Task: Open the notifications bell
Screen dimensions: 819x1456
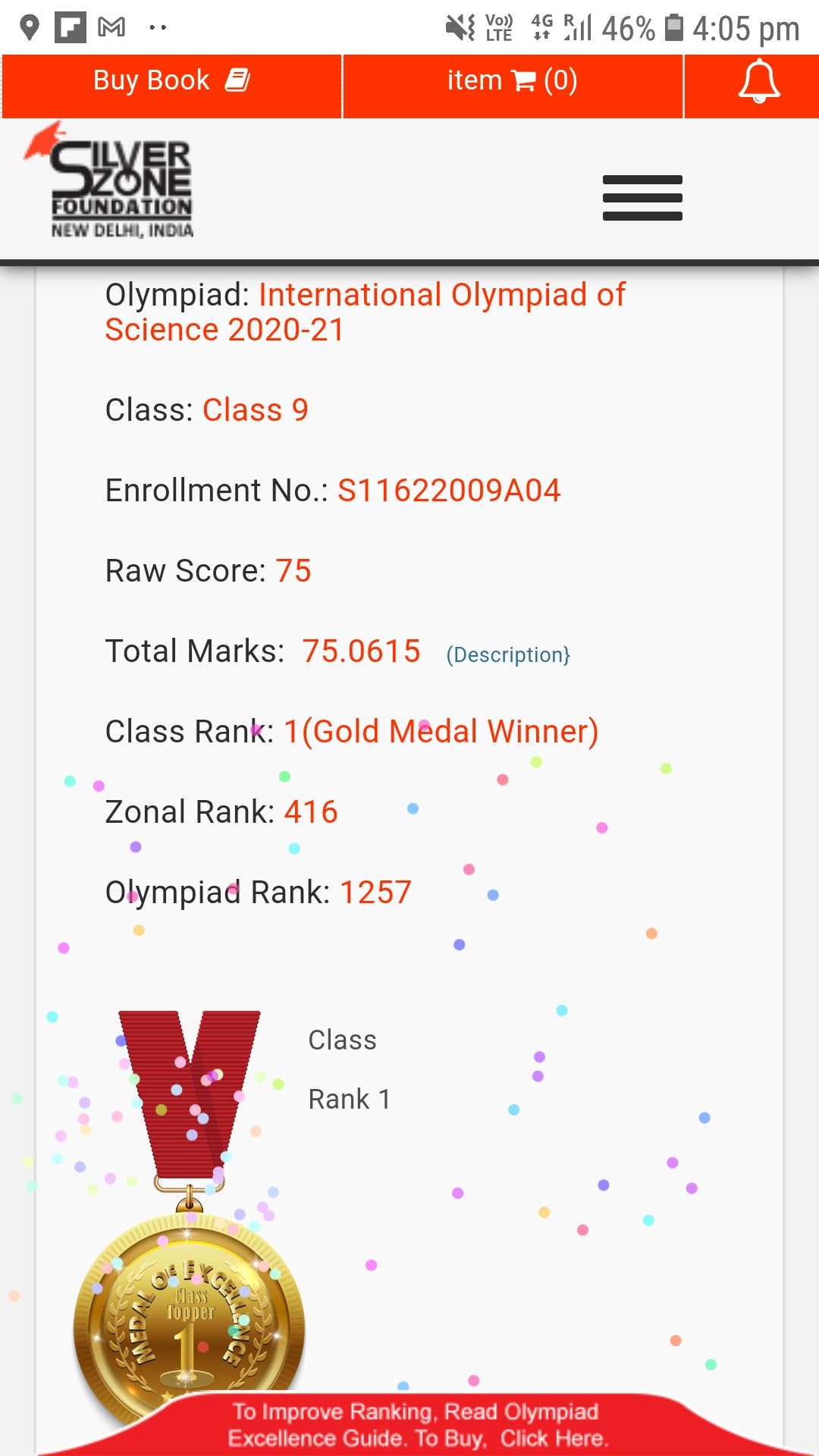Action: (759, 82)
